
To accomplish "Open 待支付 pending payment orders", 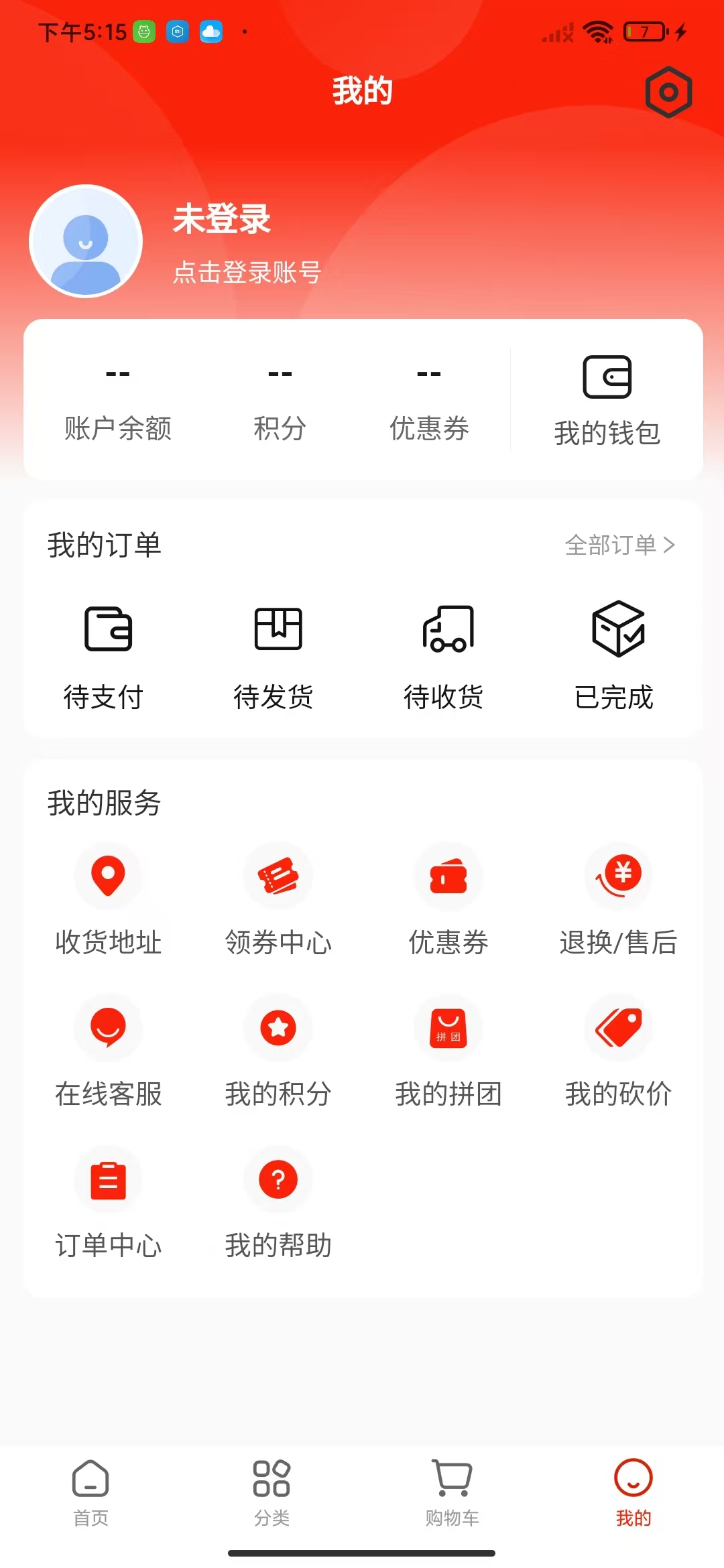I will point(107,657).
